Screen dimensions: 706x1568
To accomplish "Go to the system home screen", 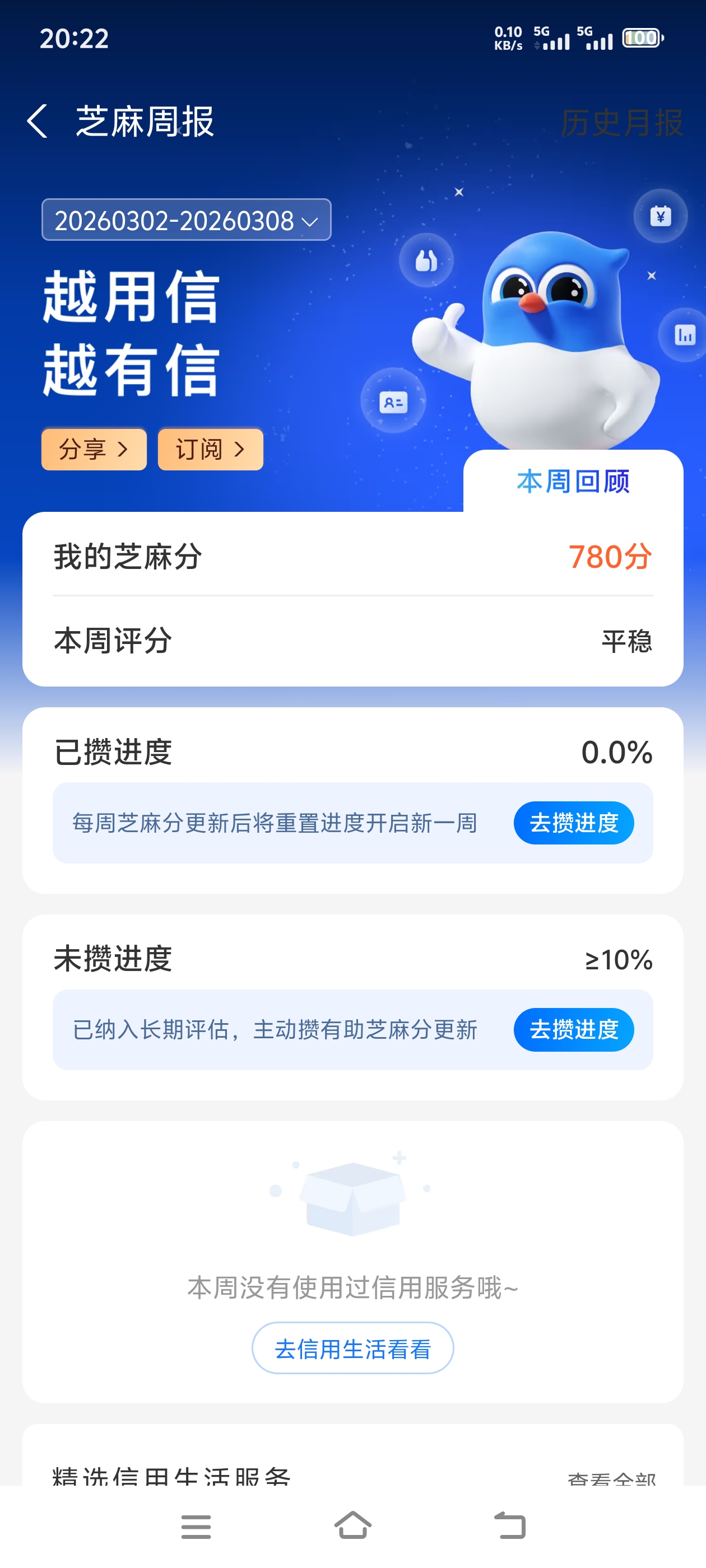I will (352, 1525).
